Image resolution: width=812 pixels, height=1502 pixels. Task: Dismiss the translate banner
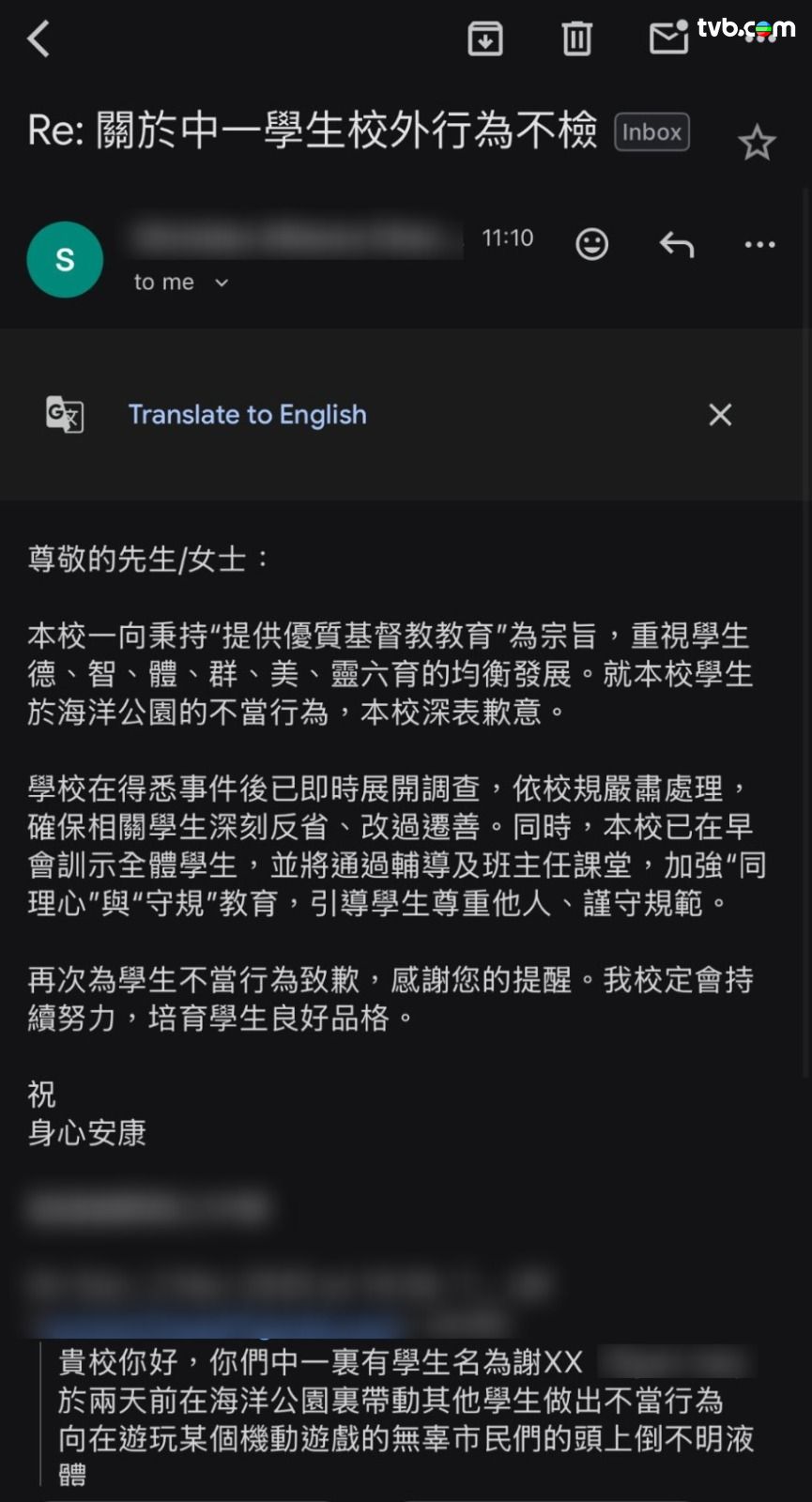pos(720,414)
